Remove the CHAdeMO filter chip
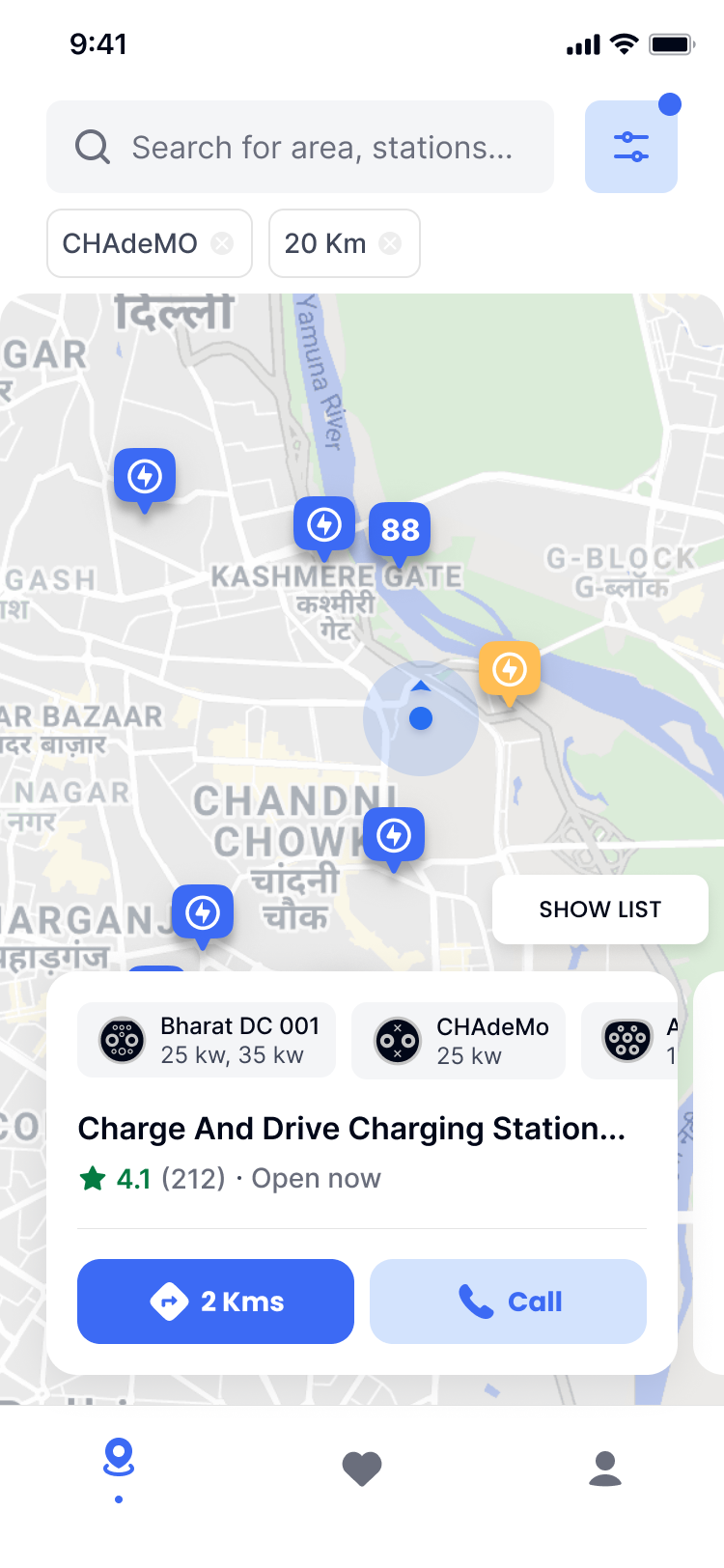This screenshot has height=1568, width=724. coord(222,243)
